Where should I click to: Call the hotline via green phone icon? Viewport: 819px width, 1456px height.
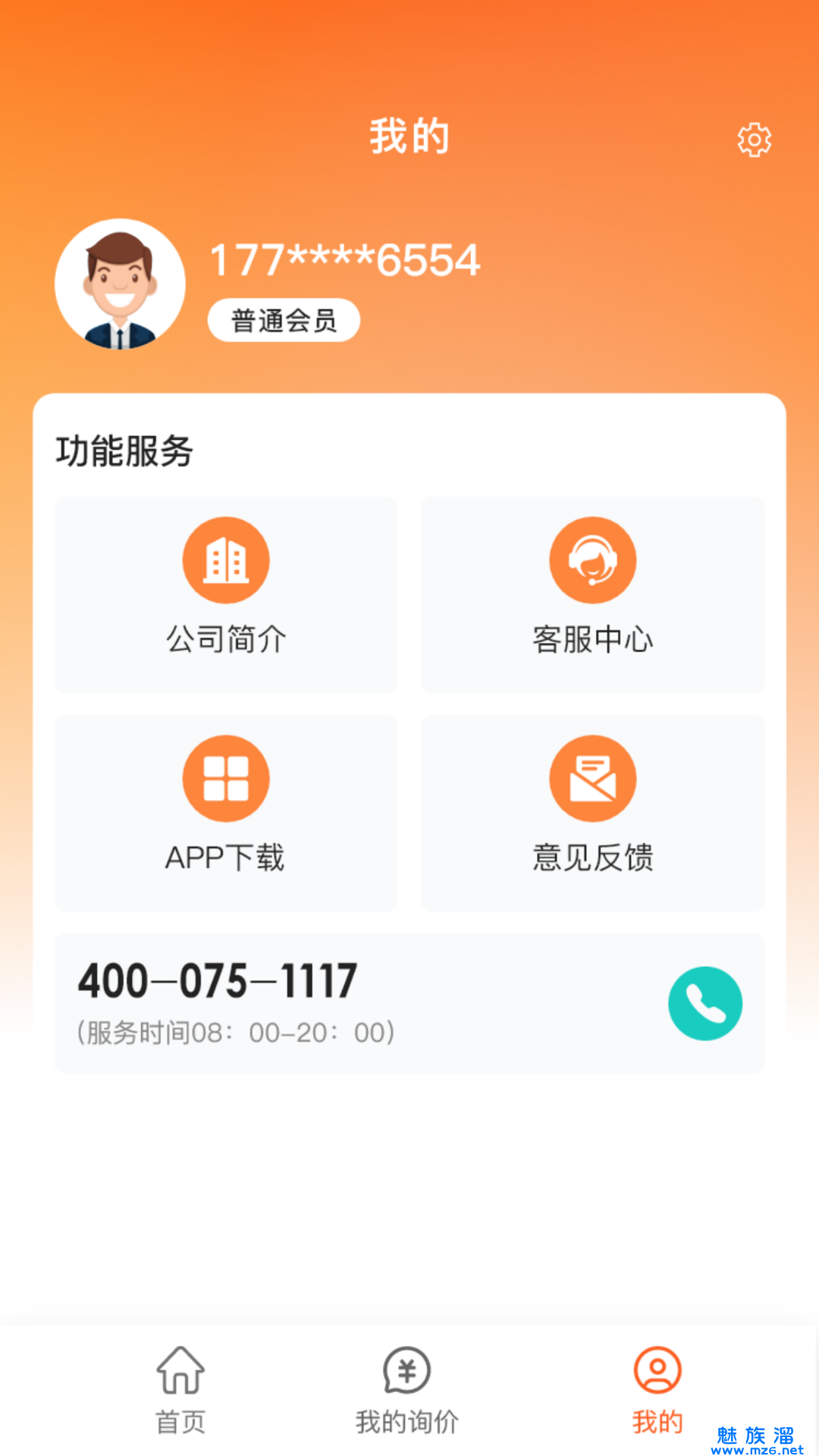coord(704,1003)
